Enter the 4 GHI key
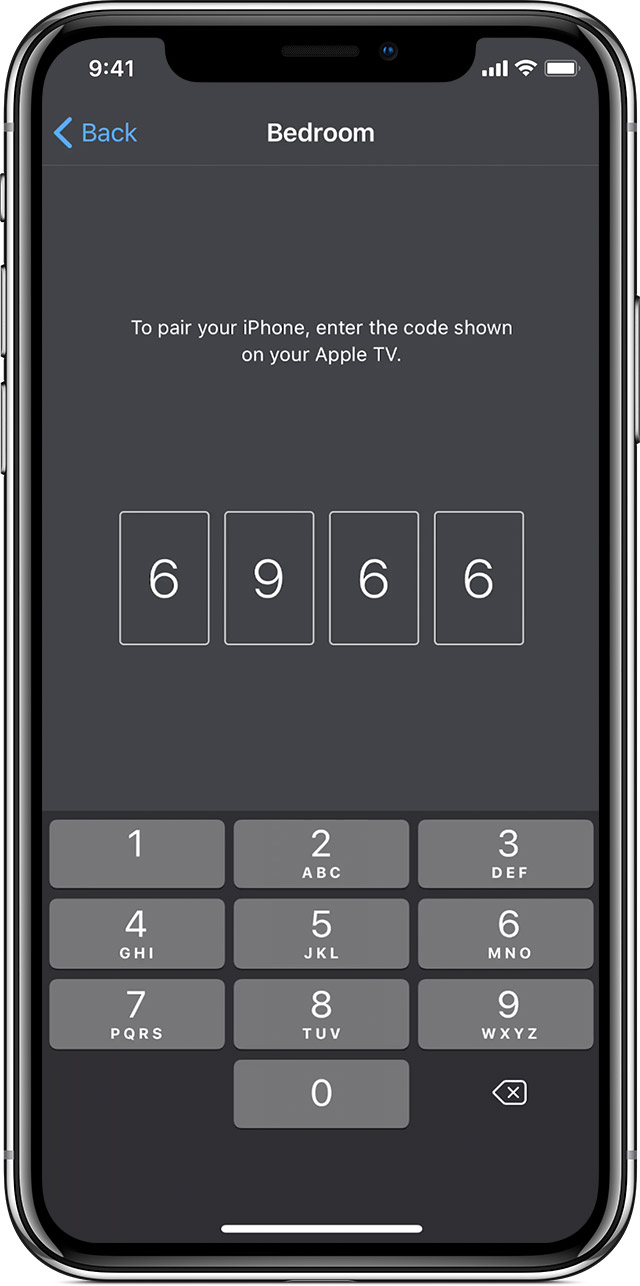The width and height of the screenshot is (640, 1286). click(x=137, y=934)
